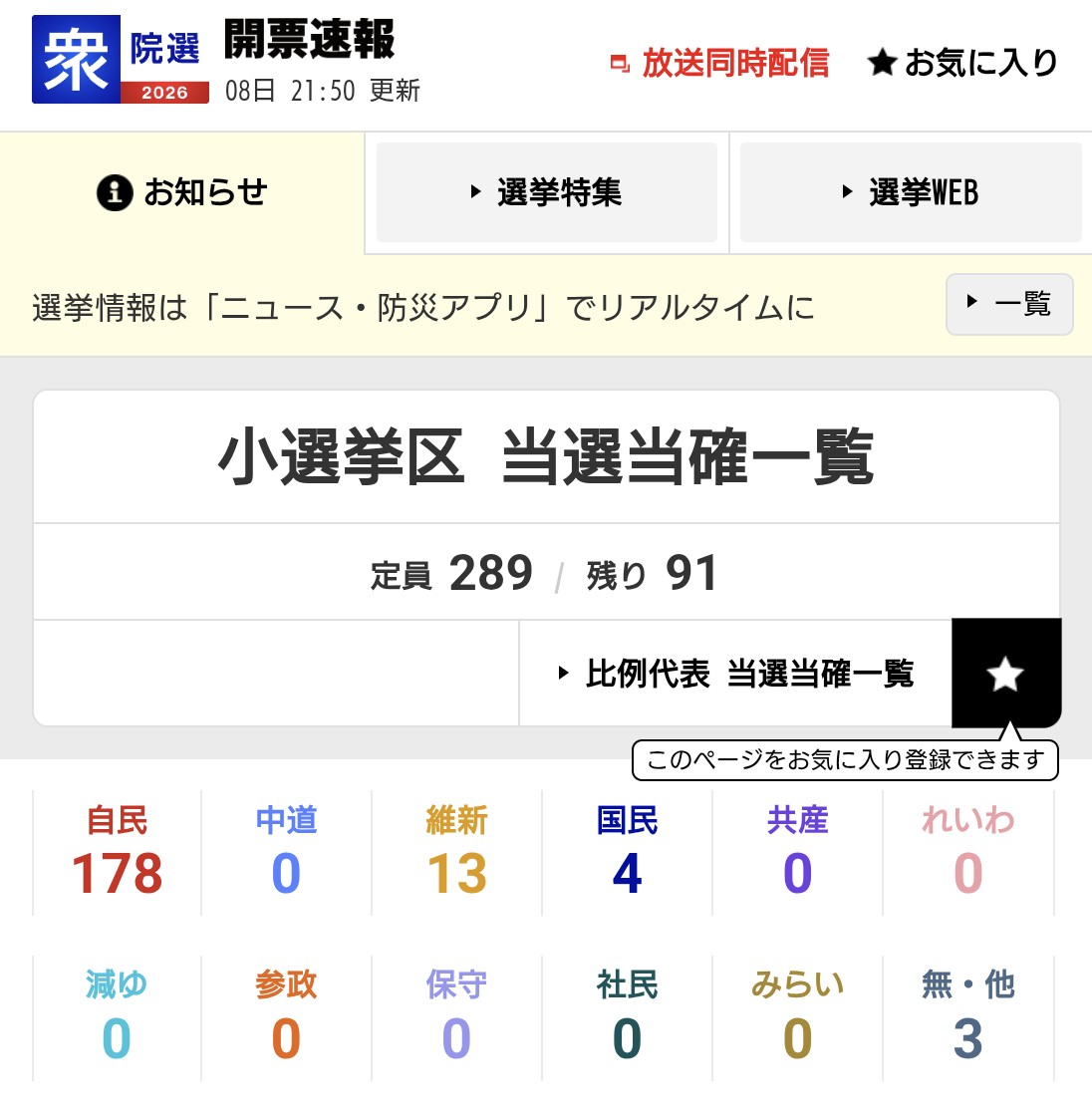Open 放送同時配信 live stream link

point(720,63)
